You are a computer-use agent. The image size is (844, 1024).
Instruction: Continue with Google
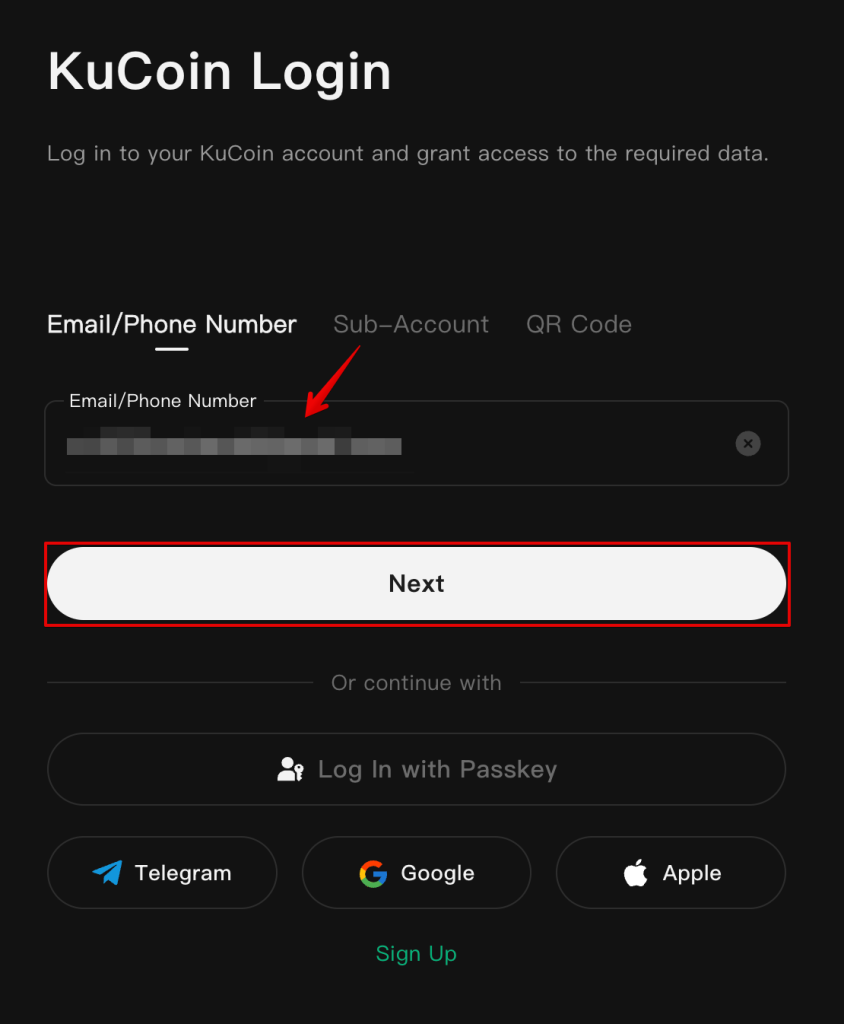pyautogui.click(x=417, y=873)
